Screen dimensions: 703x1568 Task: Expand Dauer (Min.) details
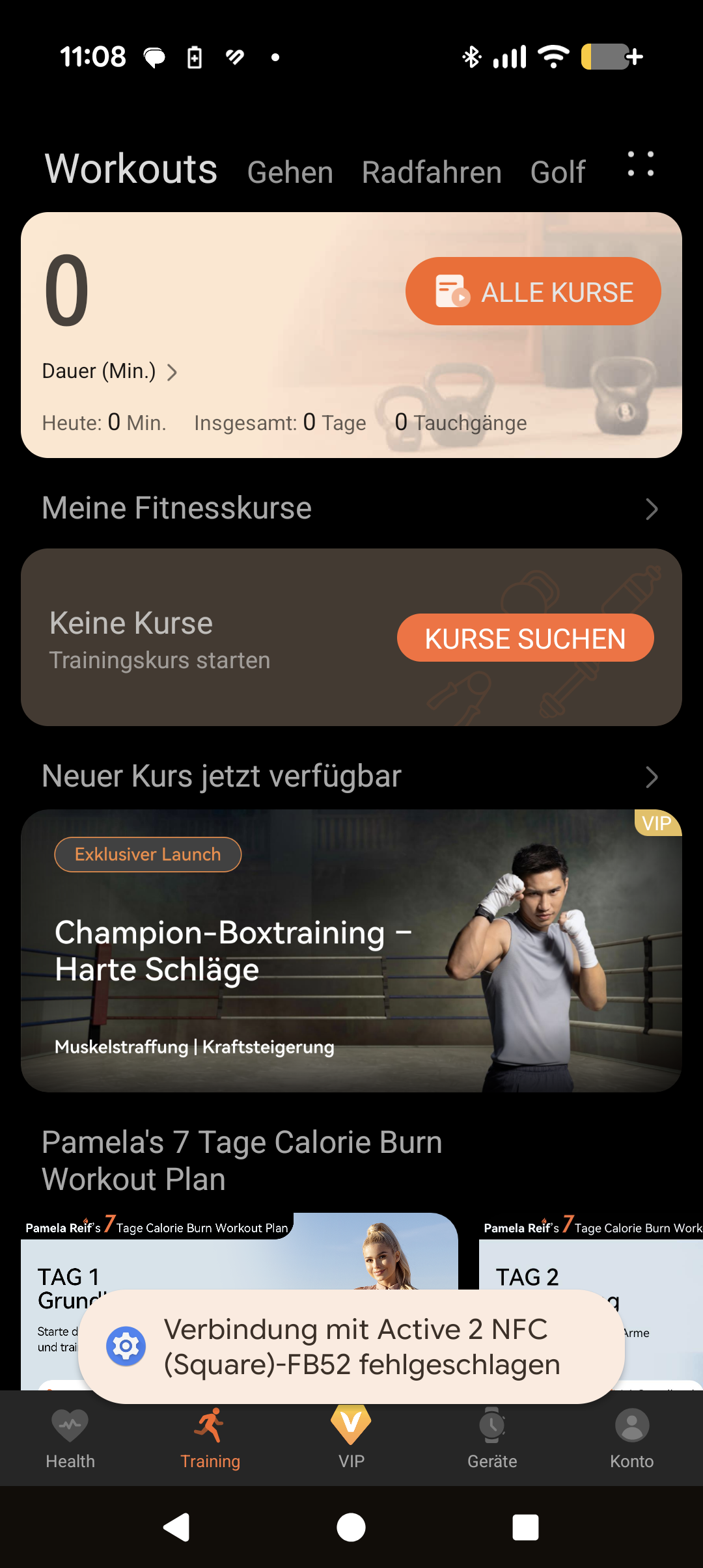point(109,372)
